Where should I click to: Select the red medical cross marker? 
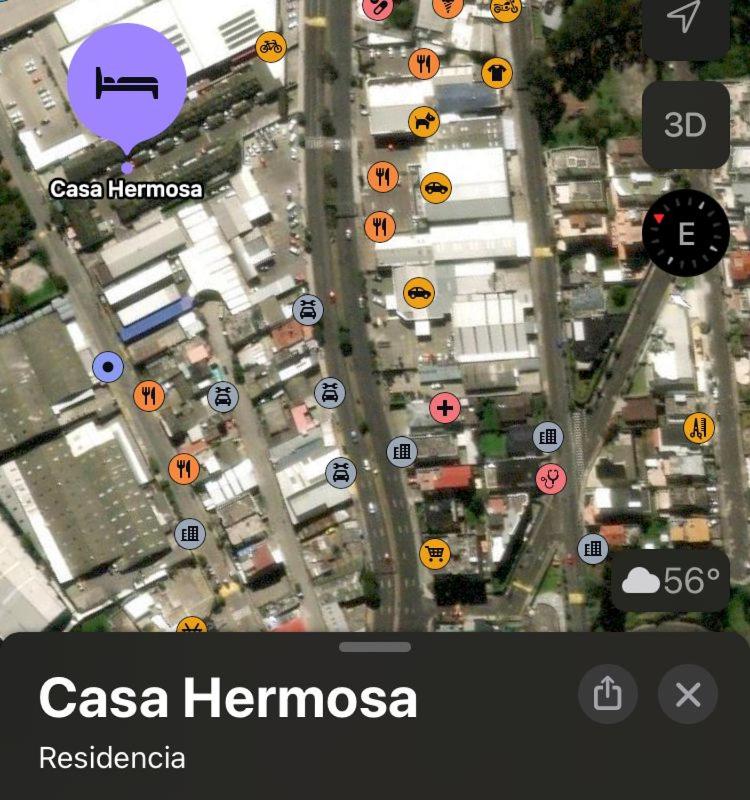(445, 407)
